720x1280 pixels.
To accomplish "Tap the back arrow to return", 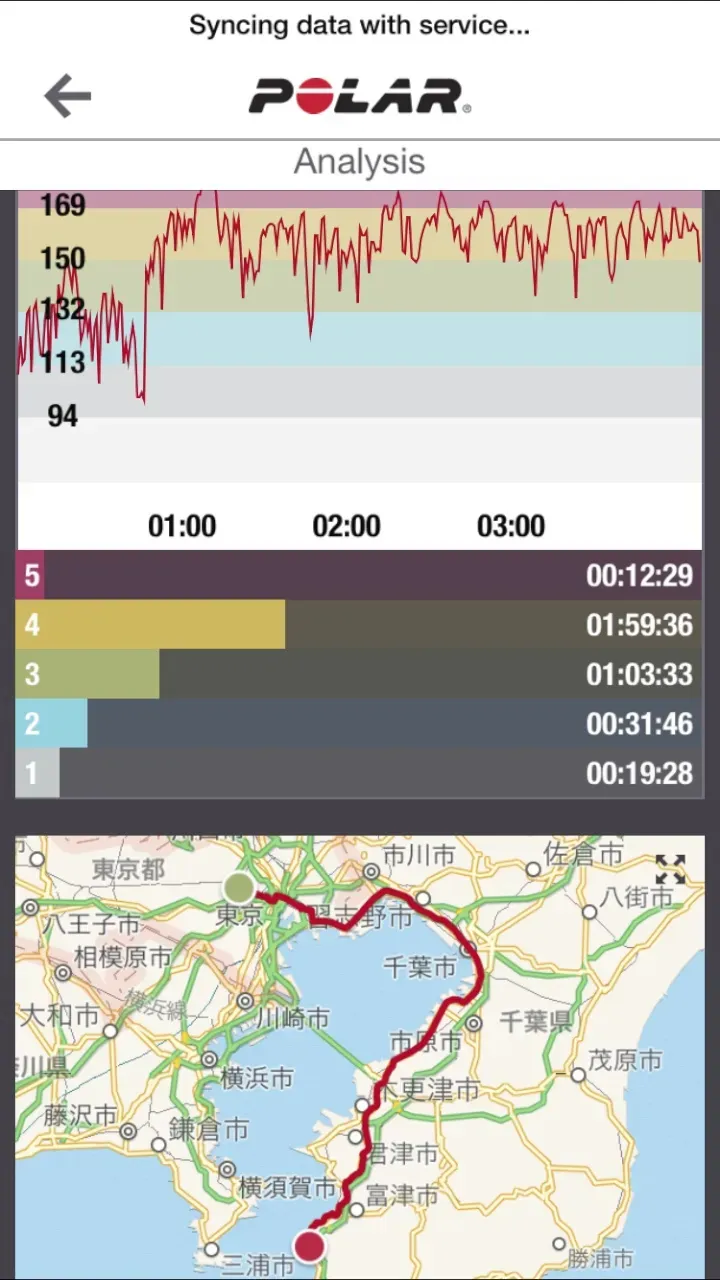I will tap(66, 96).
